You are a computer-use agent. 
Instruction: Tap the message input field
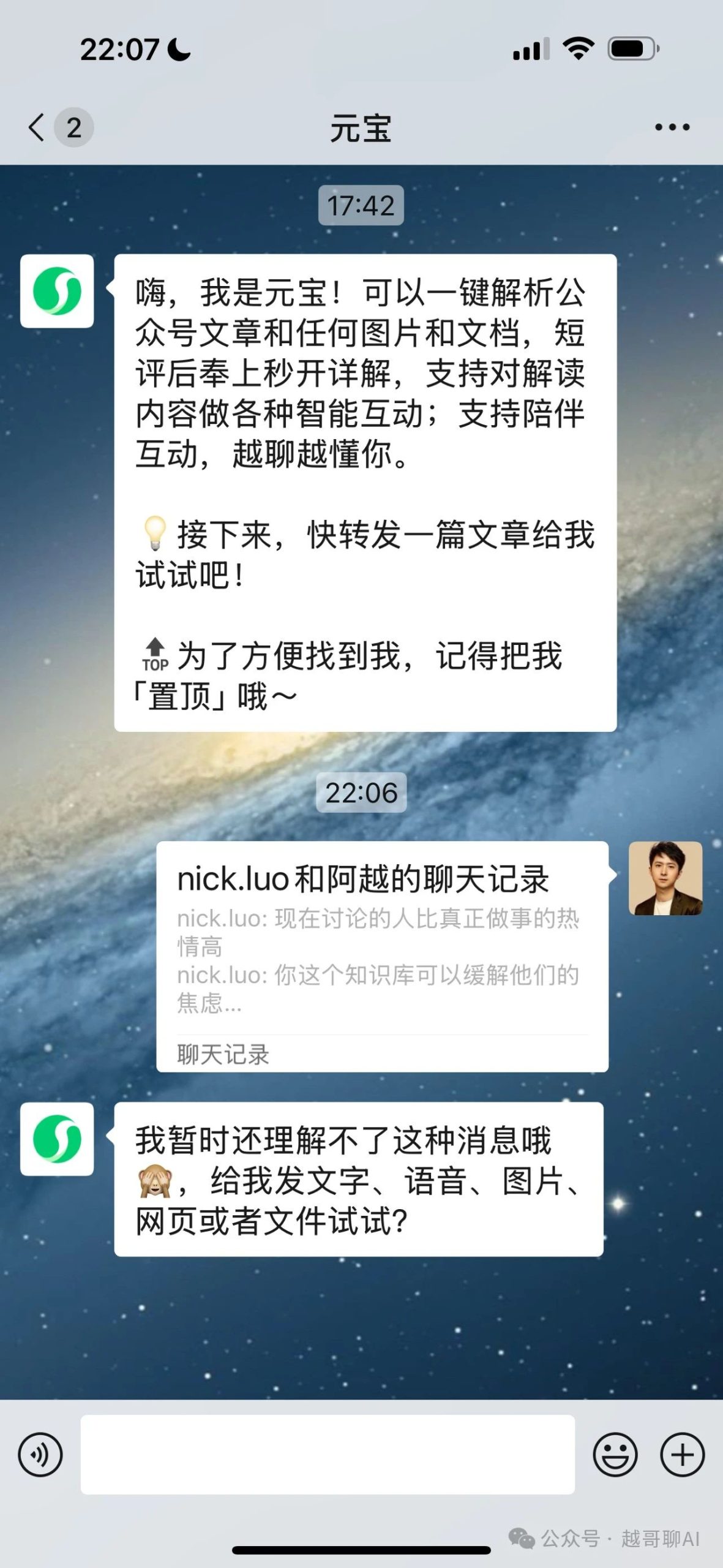(328, 1455)
